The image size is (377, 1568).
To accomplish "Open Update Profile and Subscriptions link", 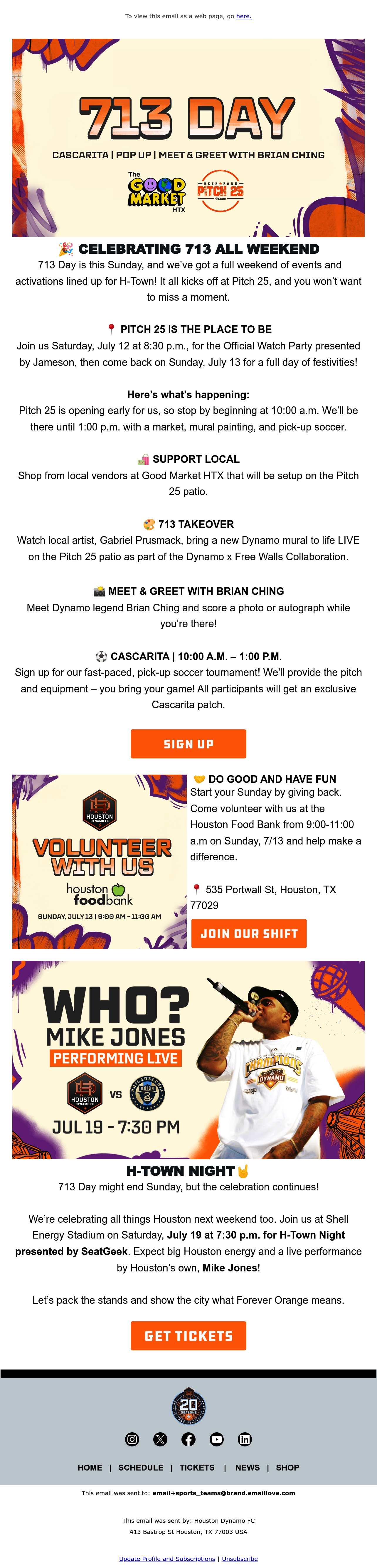I will click(167, 1559).
